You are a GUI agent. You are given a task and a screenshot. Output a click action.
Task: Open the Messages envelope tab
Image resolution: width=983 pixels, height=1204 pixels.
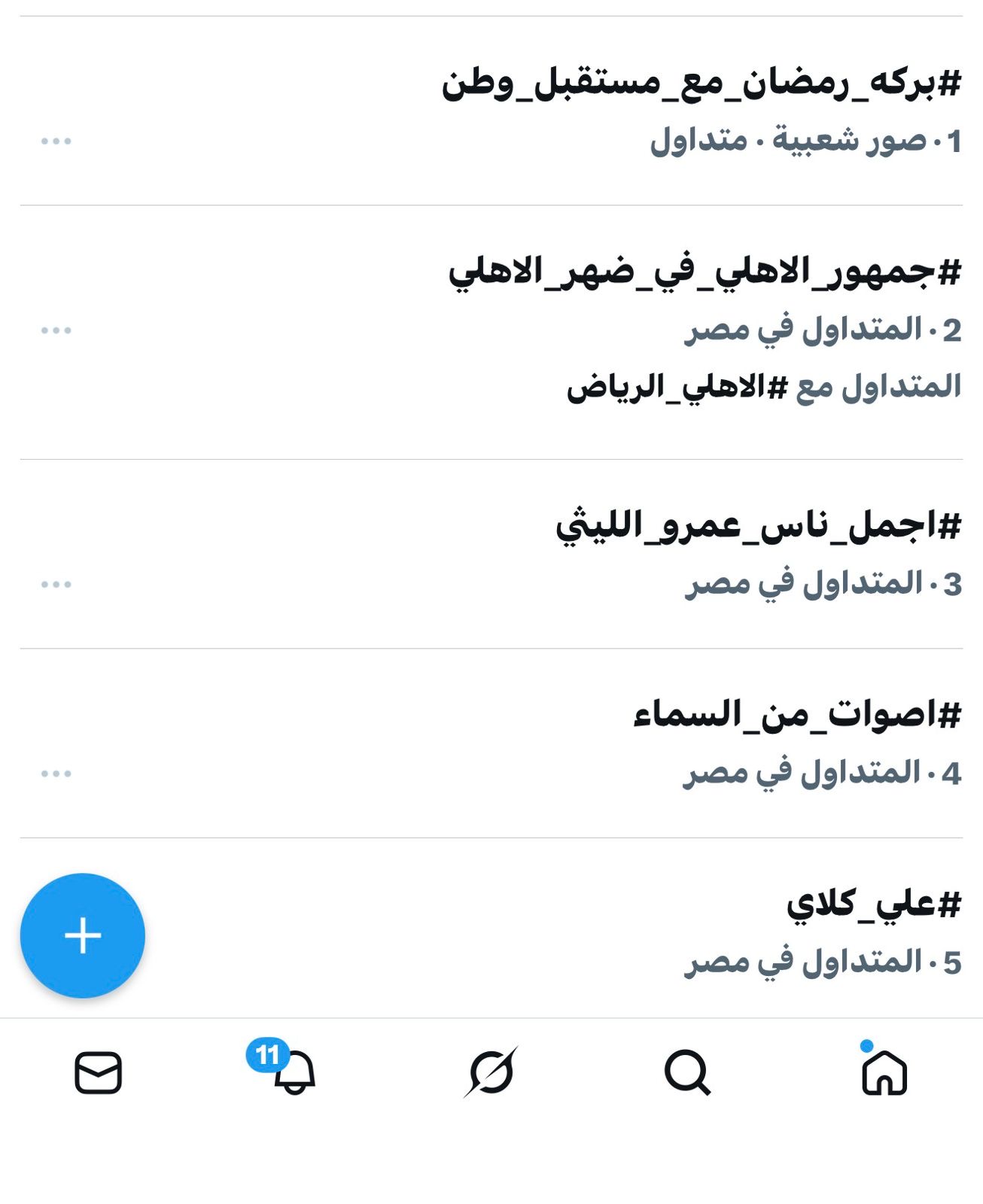98,1072
